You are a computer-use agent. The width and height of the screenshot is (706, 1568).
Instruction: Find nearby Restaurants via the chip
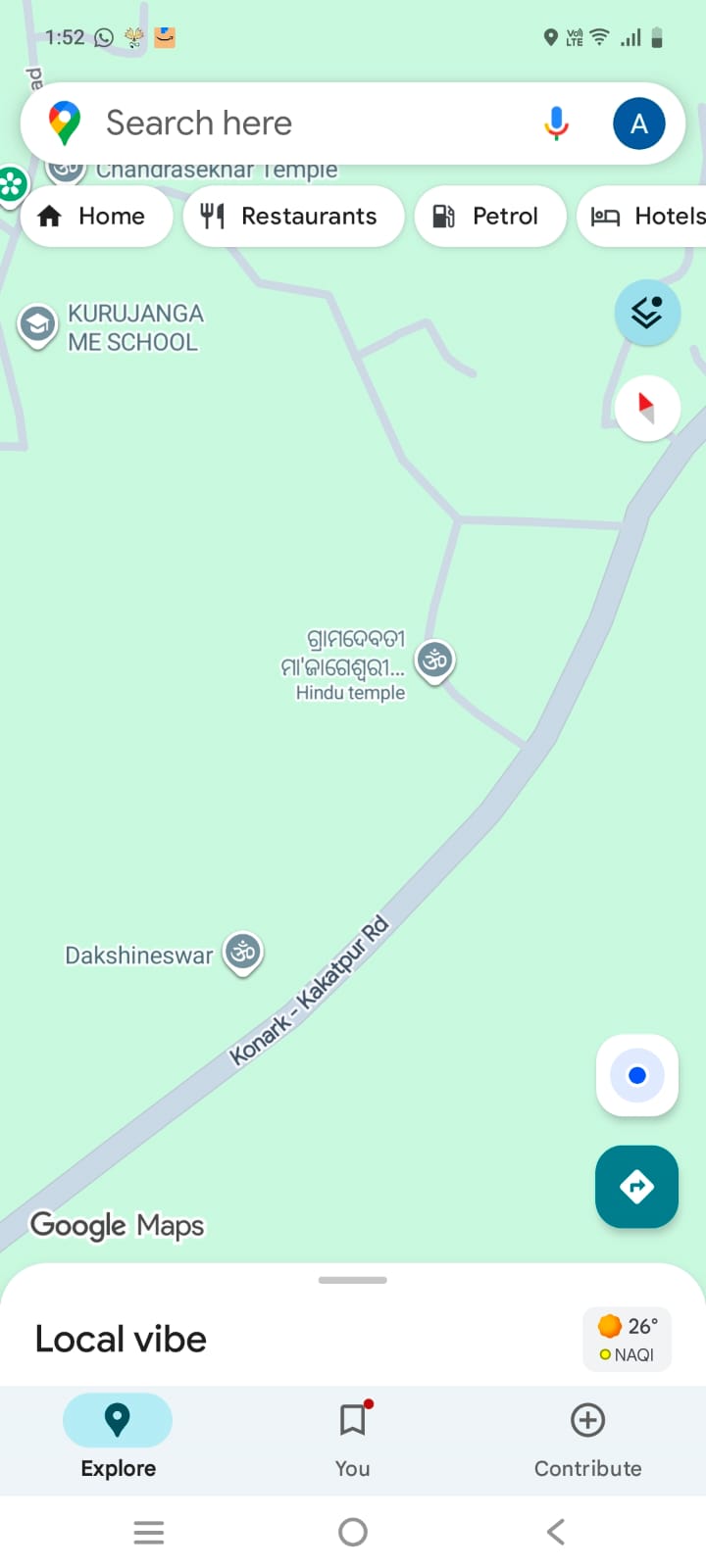(292, 217)
